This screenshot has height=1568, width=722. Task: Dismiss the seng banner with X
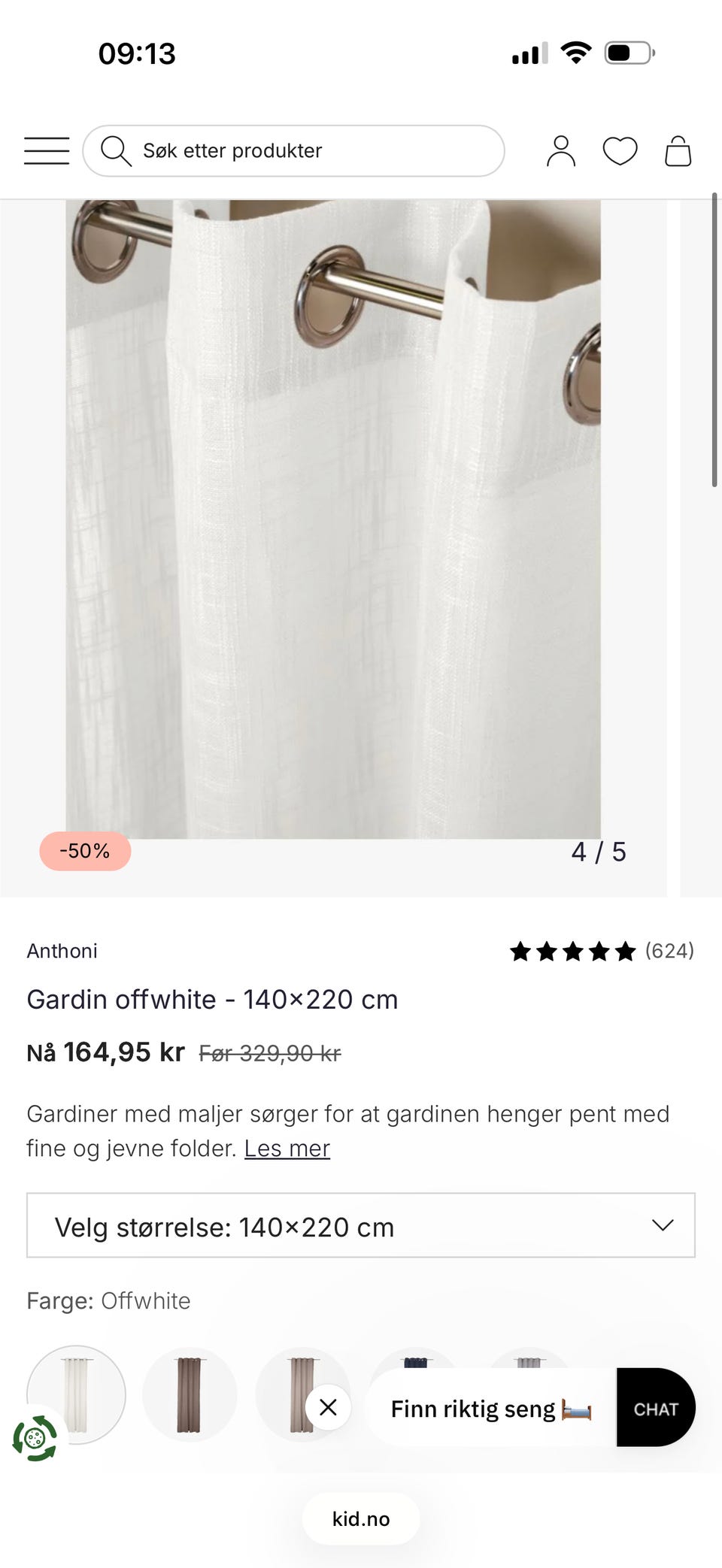point(329,1406)
